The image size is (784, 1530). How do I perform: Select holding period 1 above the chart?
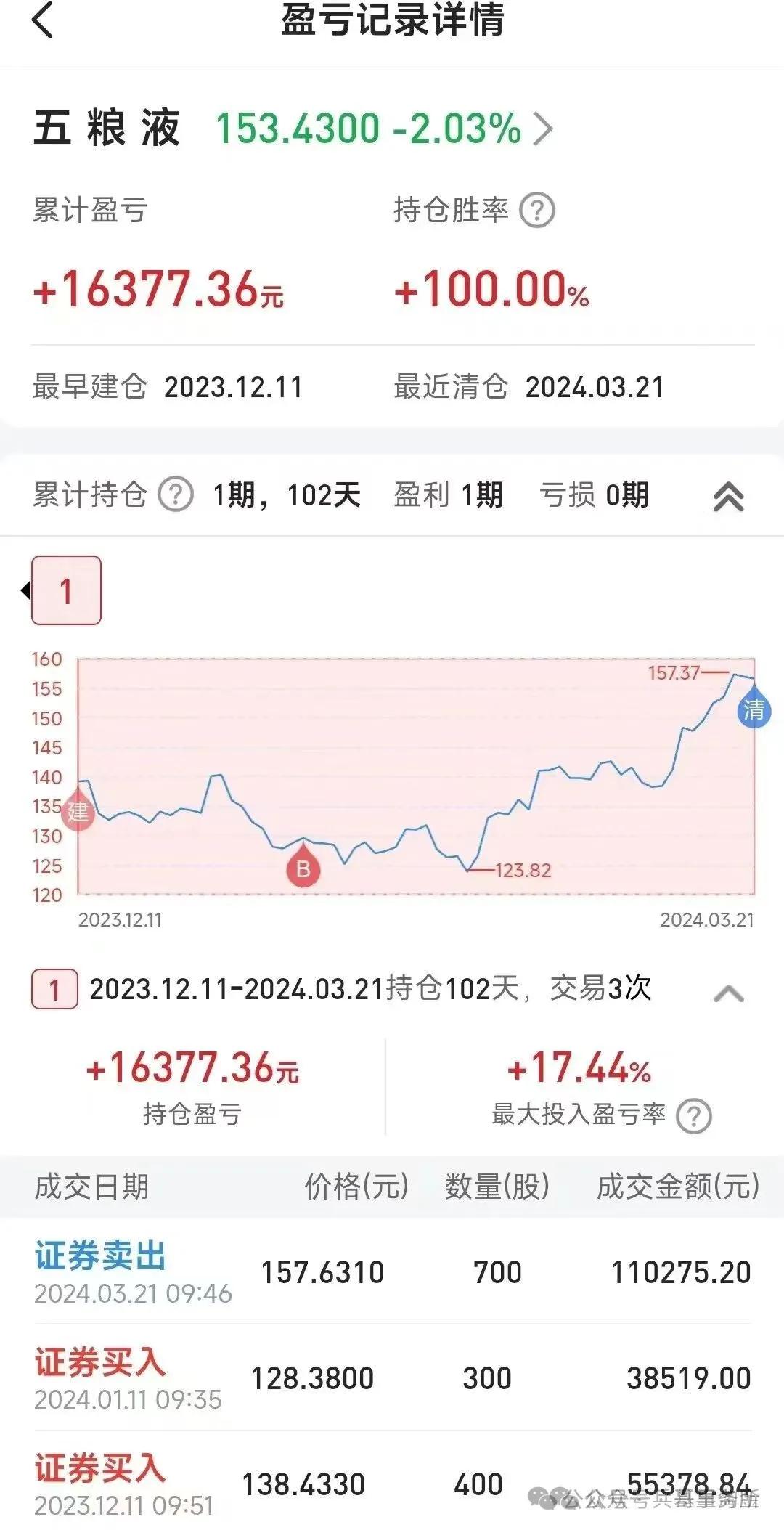tap(66, 590)
